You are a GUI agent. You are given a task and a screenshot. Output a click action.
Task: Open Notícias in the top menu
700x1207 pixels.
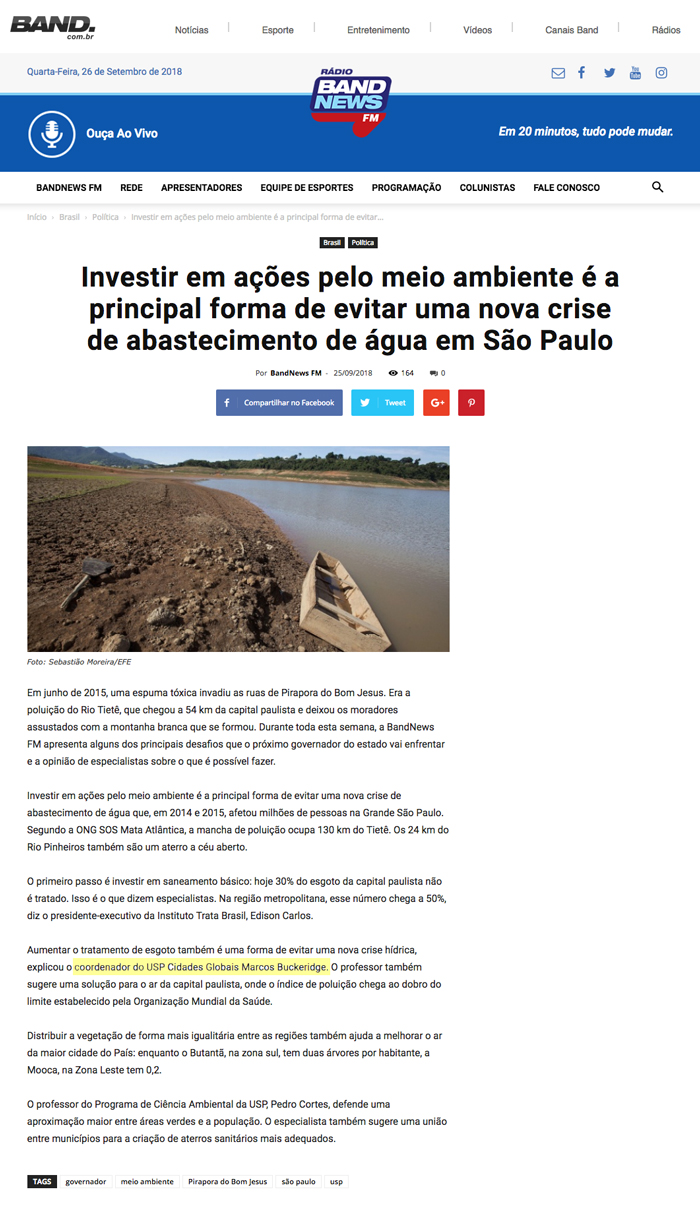tap(192, 30)
